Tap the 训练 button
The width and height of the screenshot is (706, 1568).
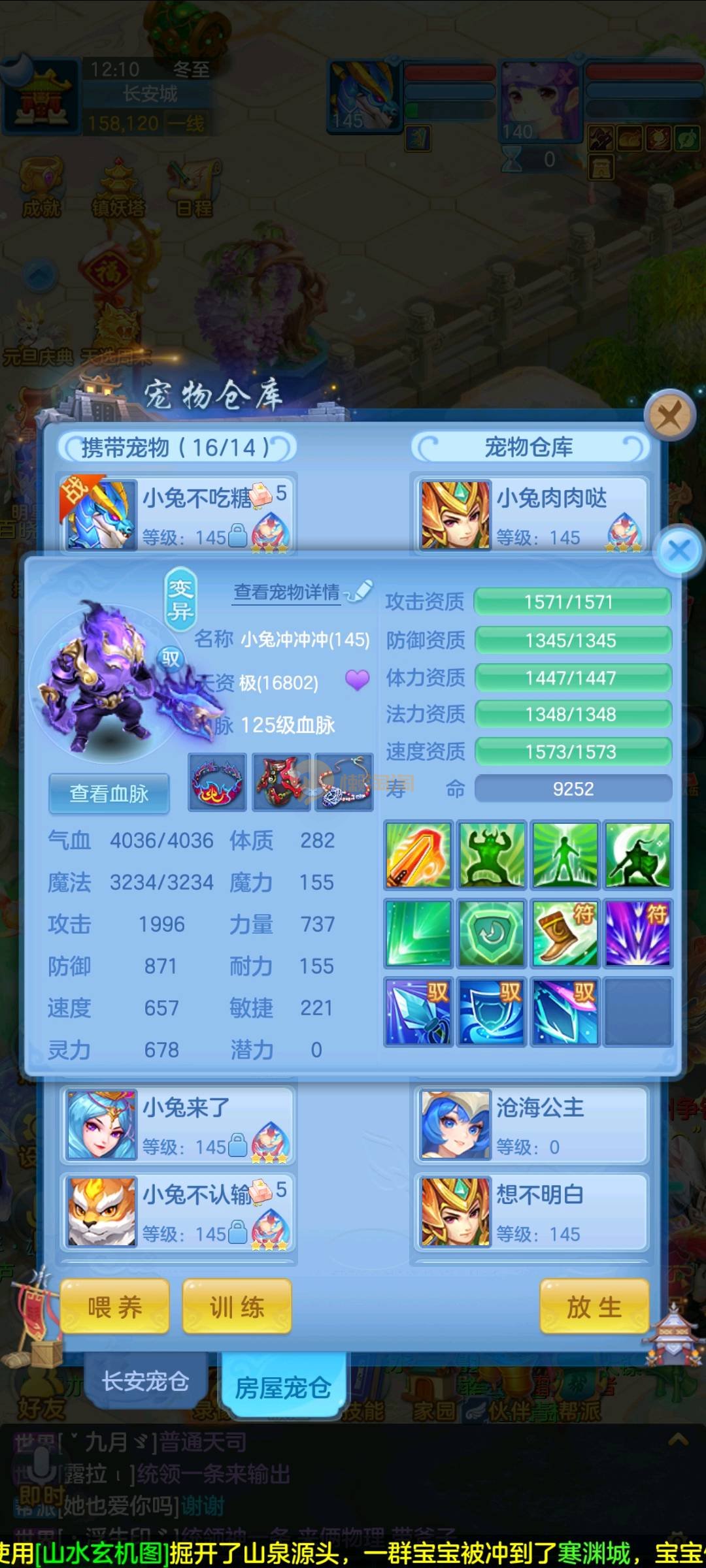pos(237,1307)
